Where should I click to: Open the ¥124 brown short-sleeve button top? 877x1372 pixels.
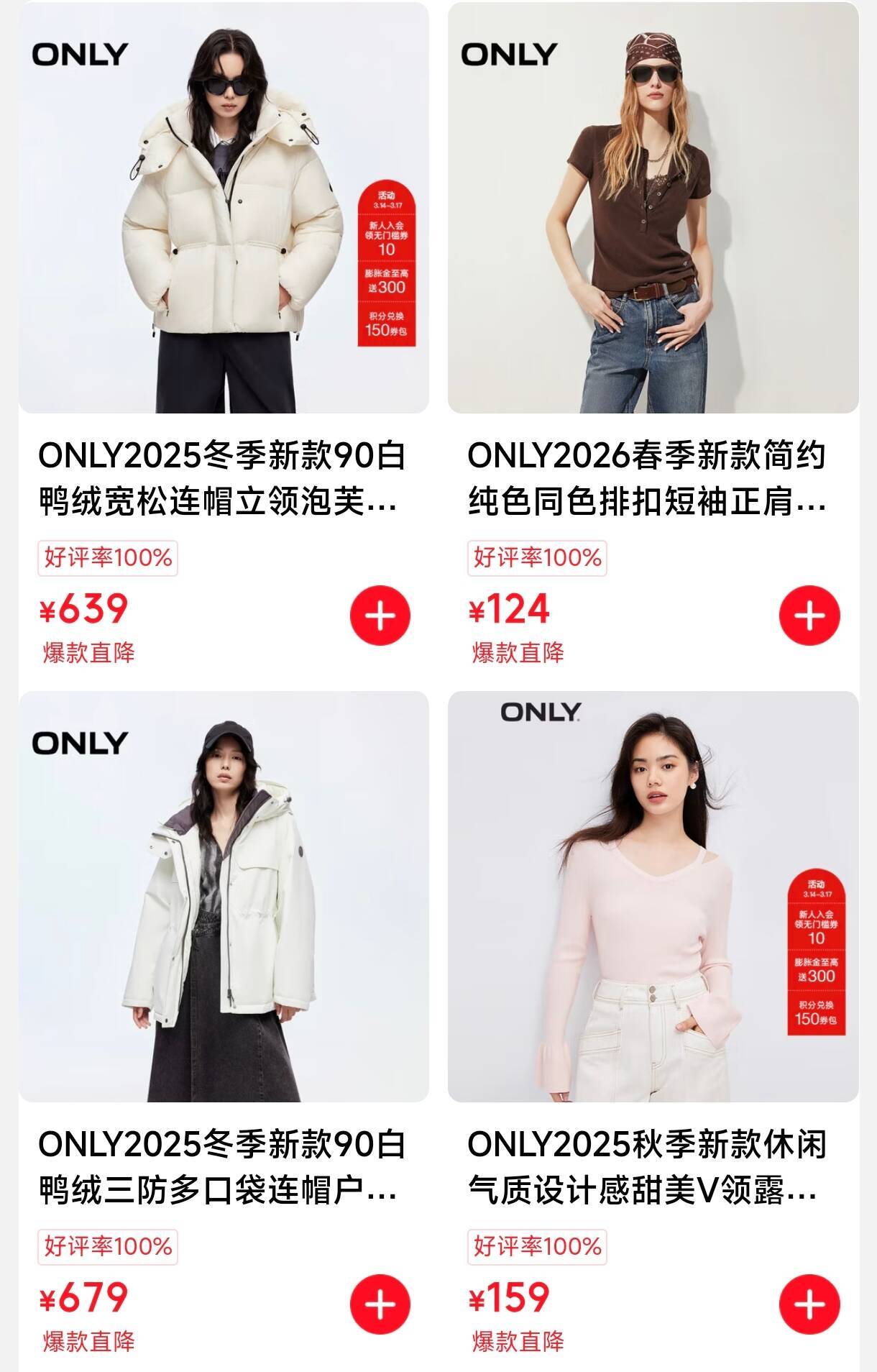653,209
